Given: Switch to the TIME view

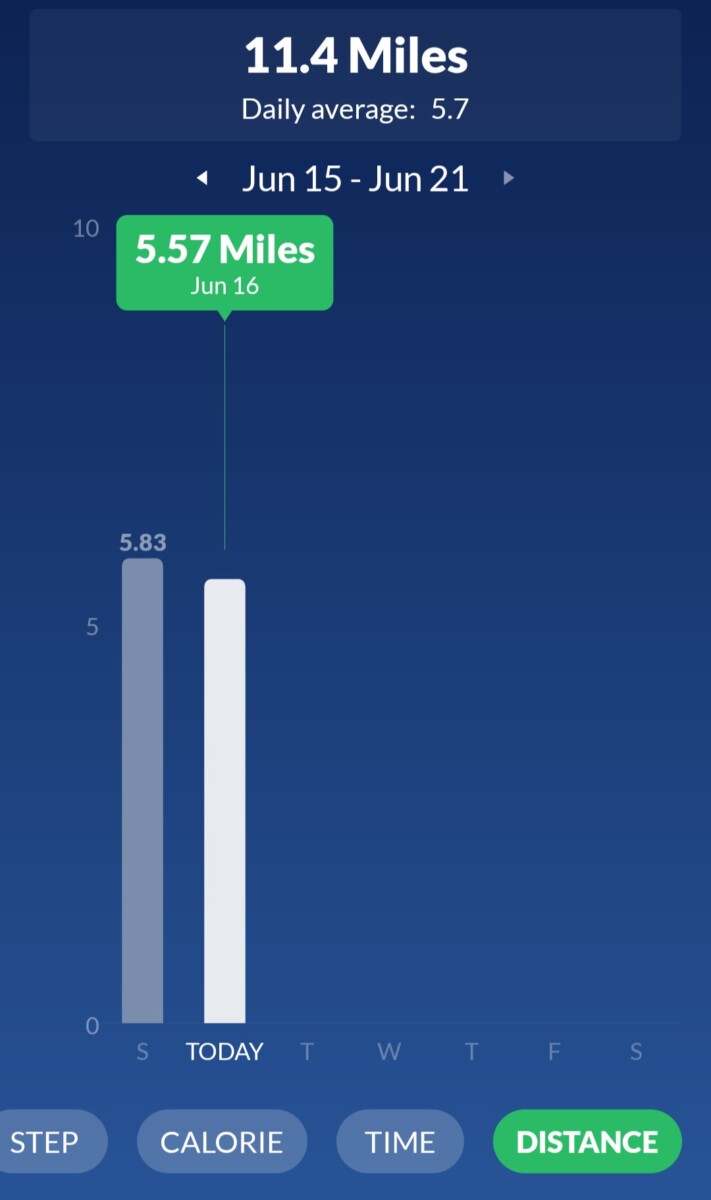Looking at the screenshot, I should 400,1141.
